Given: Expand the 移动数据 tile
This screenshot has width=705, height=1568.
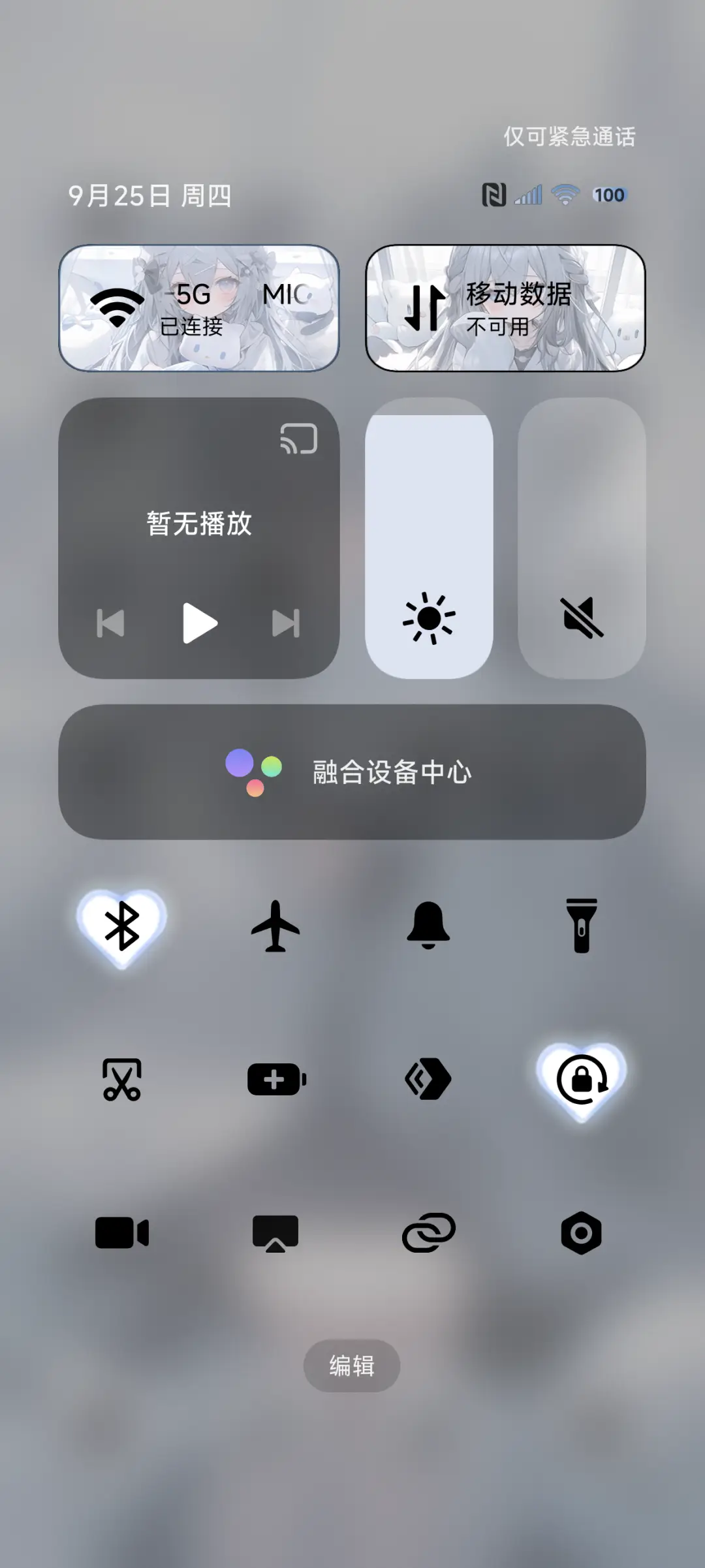Looking at the screenshot, I should (x=506, y=307).
